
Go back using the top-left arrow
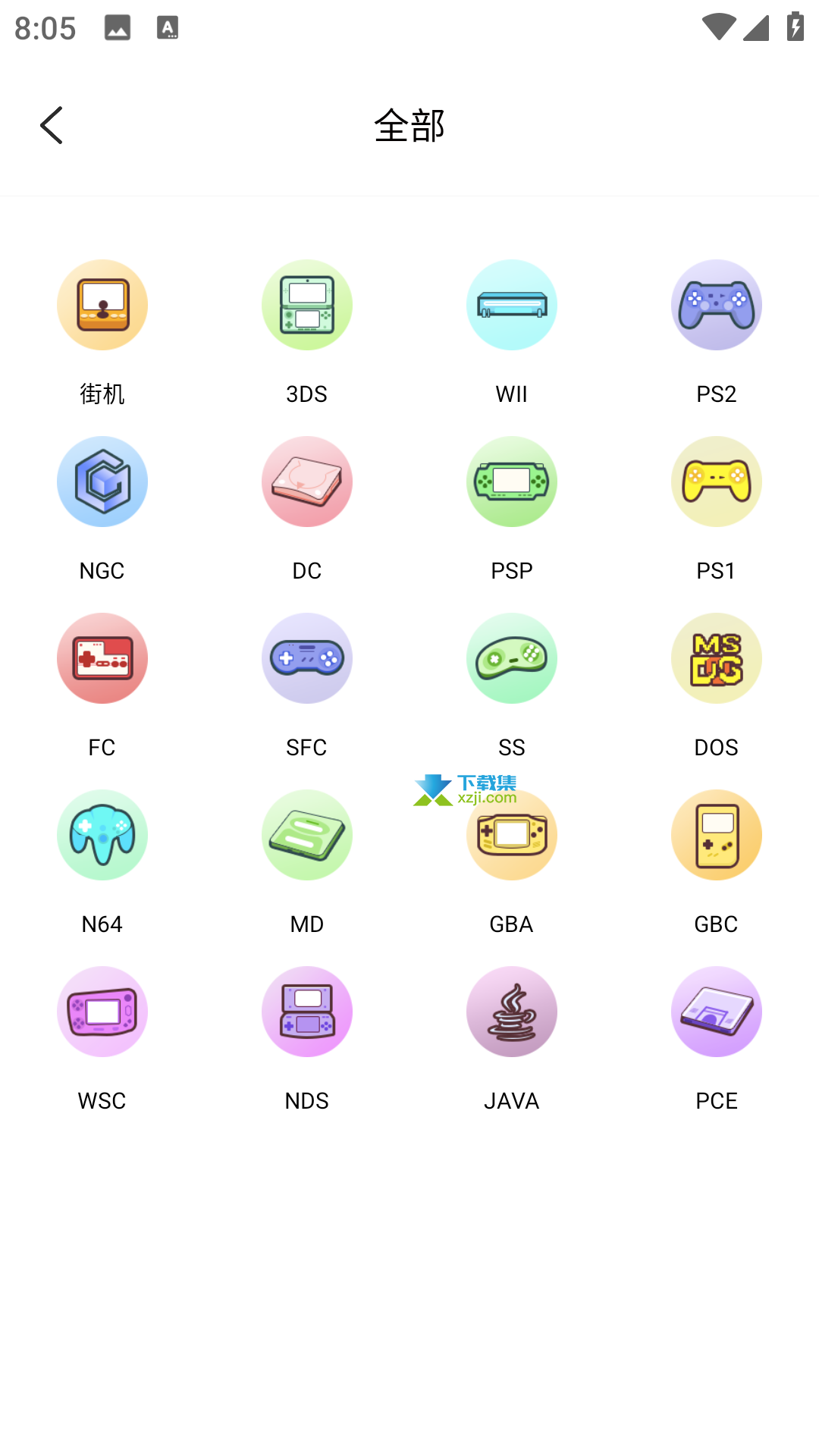point(51,125)
